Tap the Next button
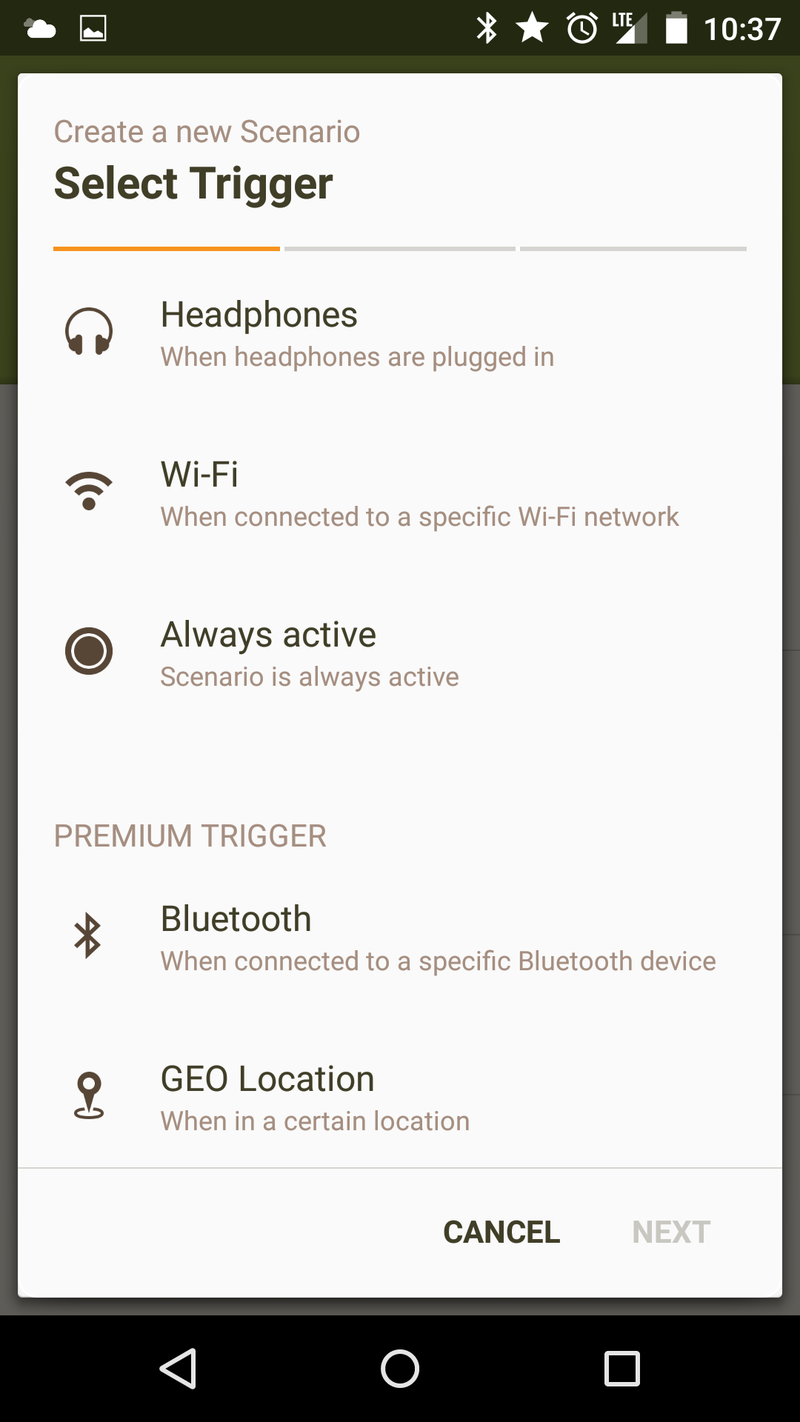800x1422 pixels. [x=671, y=1232]
